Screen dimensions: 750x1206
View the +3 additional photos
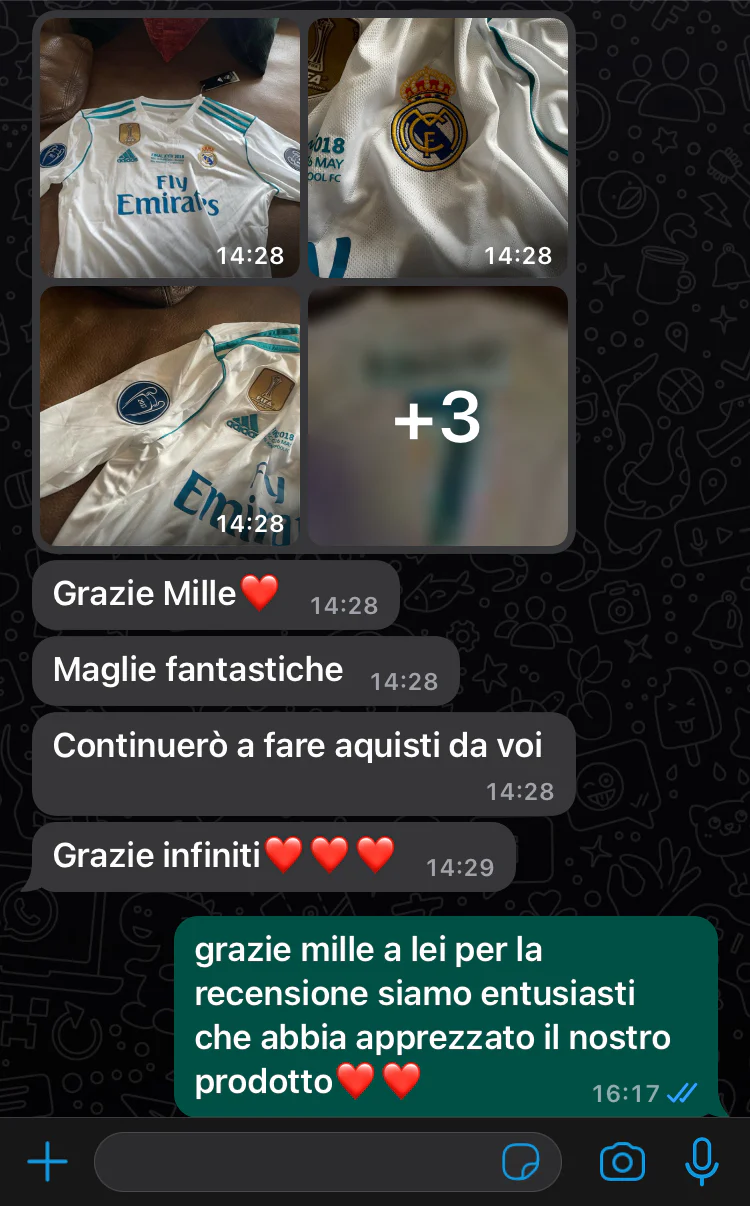438,416
